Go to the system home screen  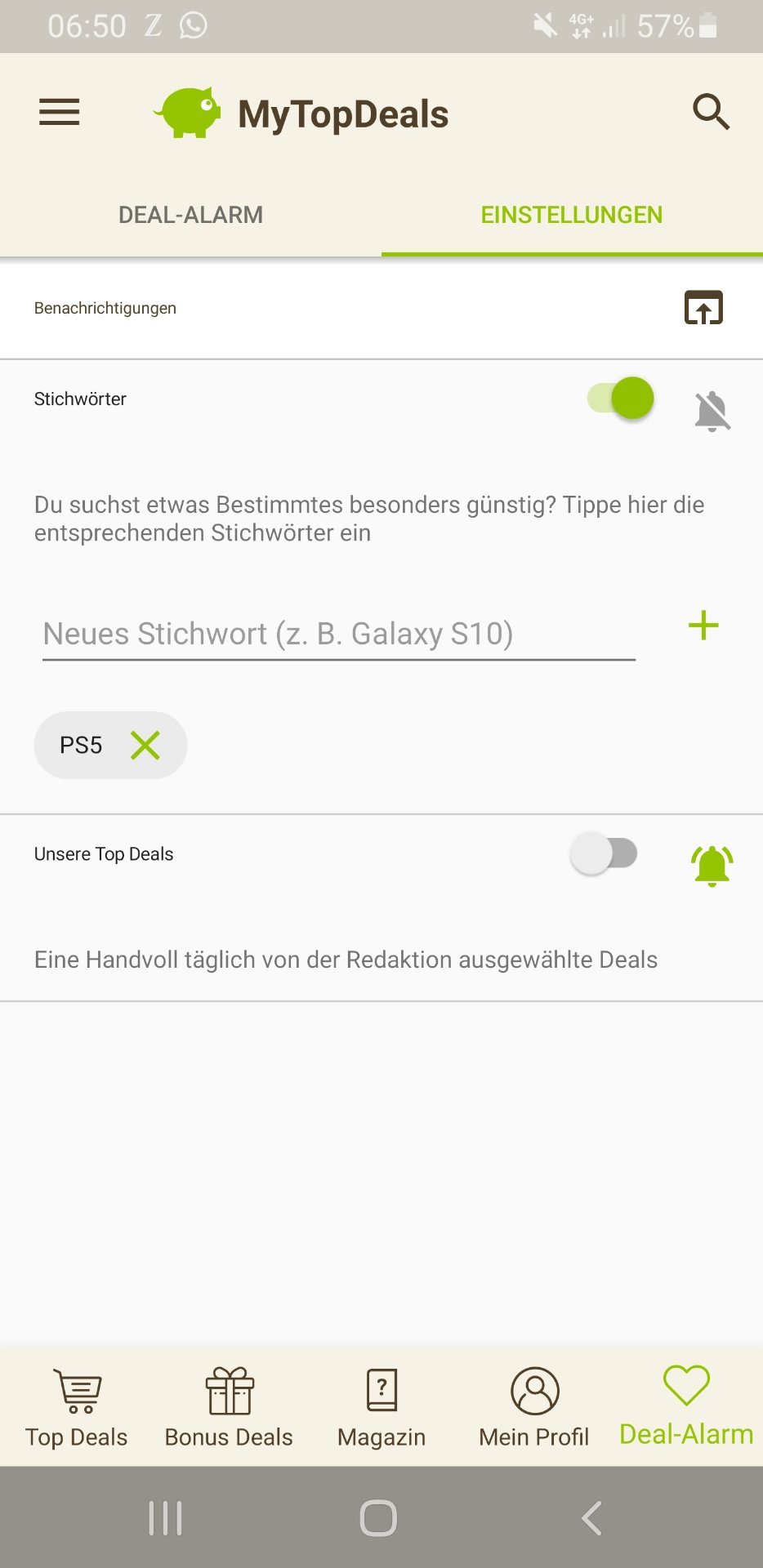point(378,1518)
